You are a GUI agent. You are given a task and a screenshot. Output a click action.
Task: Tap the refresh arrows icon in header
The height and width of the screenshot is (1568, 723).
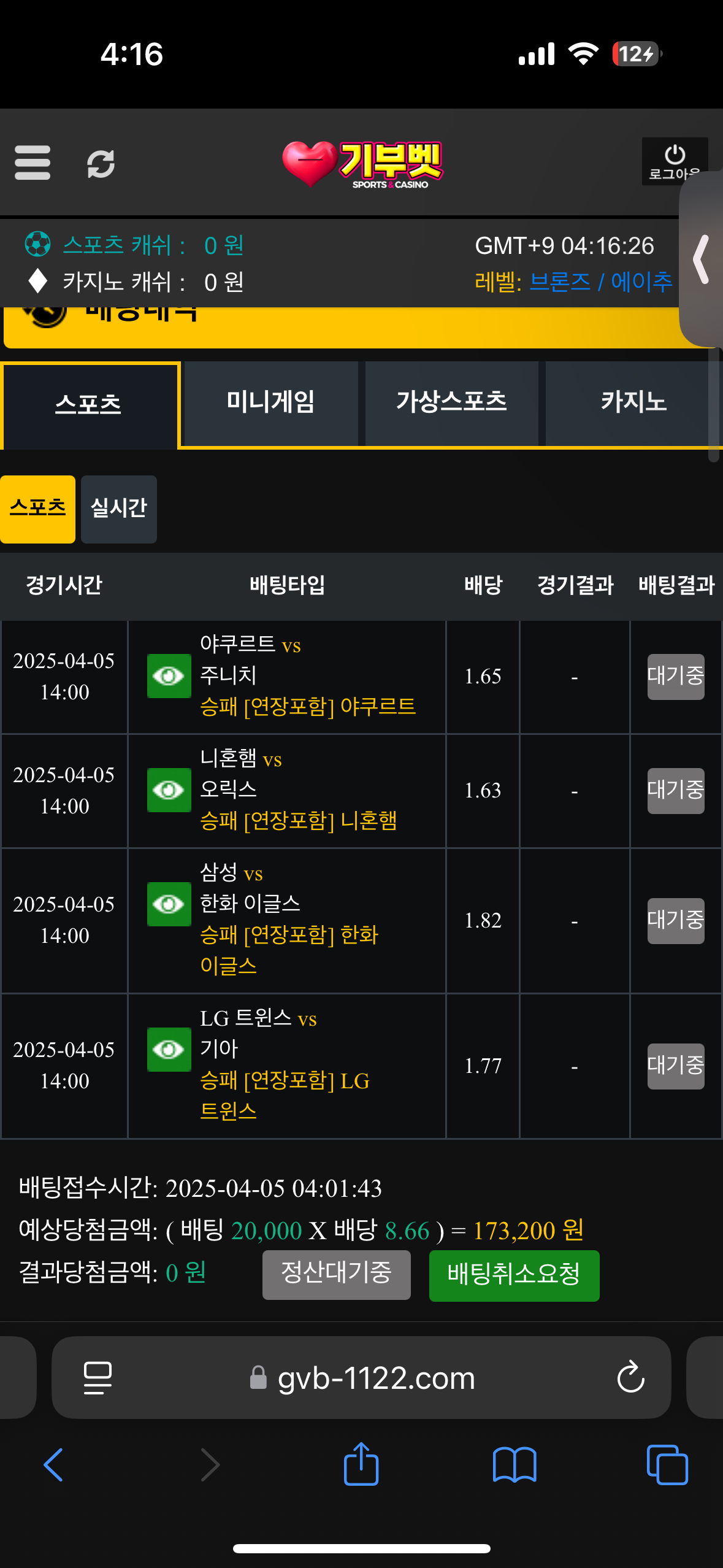[x=101, y=164]
